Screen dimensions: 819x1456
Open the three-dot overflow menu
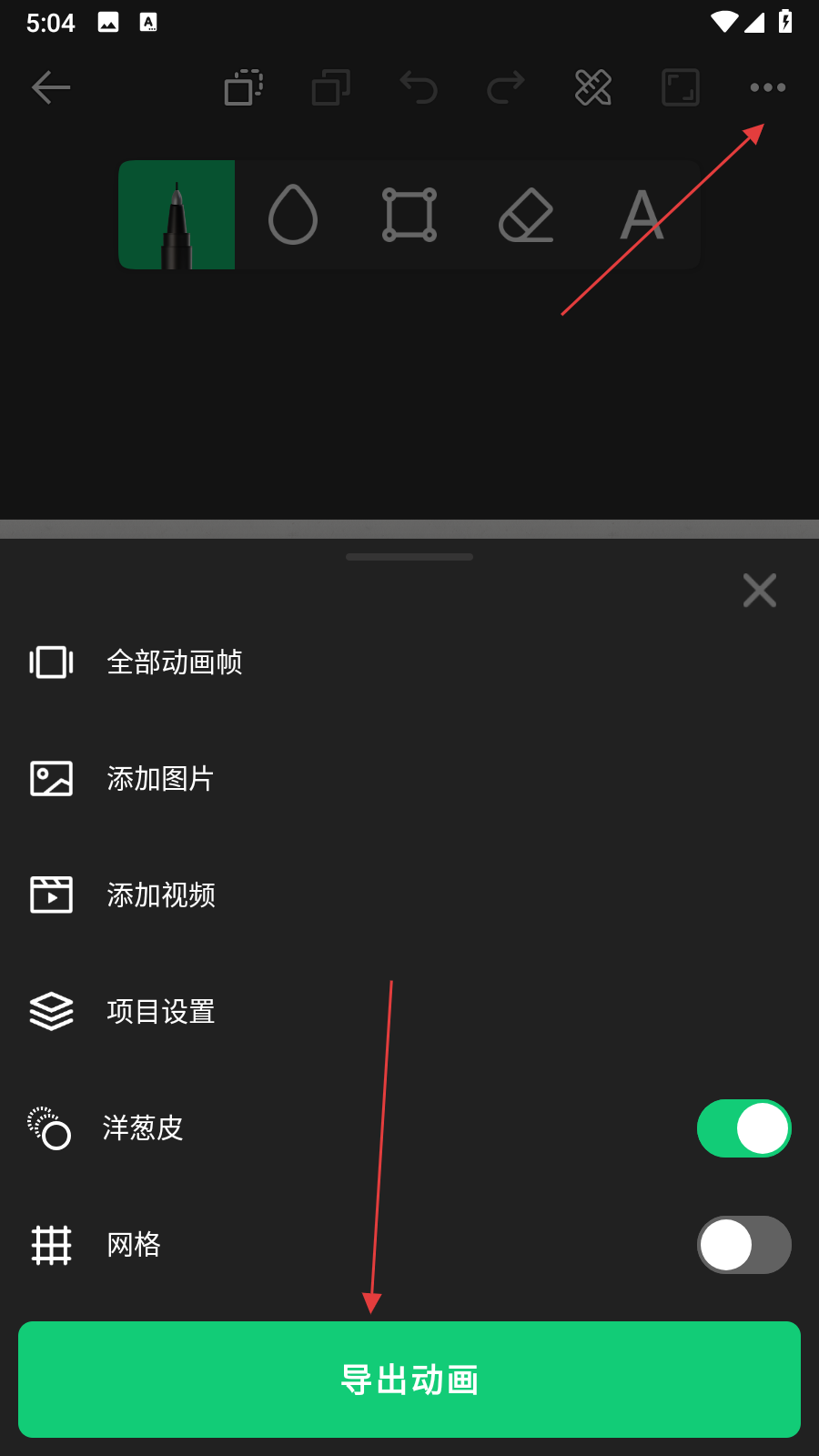pyautogui.click(x=767, y=87)
